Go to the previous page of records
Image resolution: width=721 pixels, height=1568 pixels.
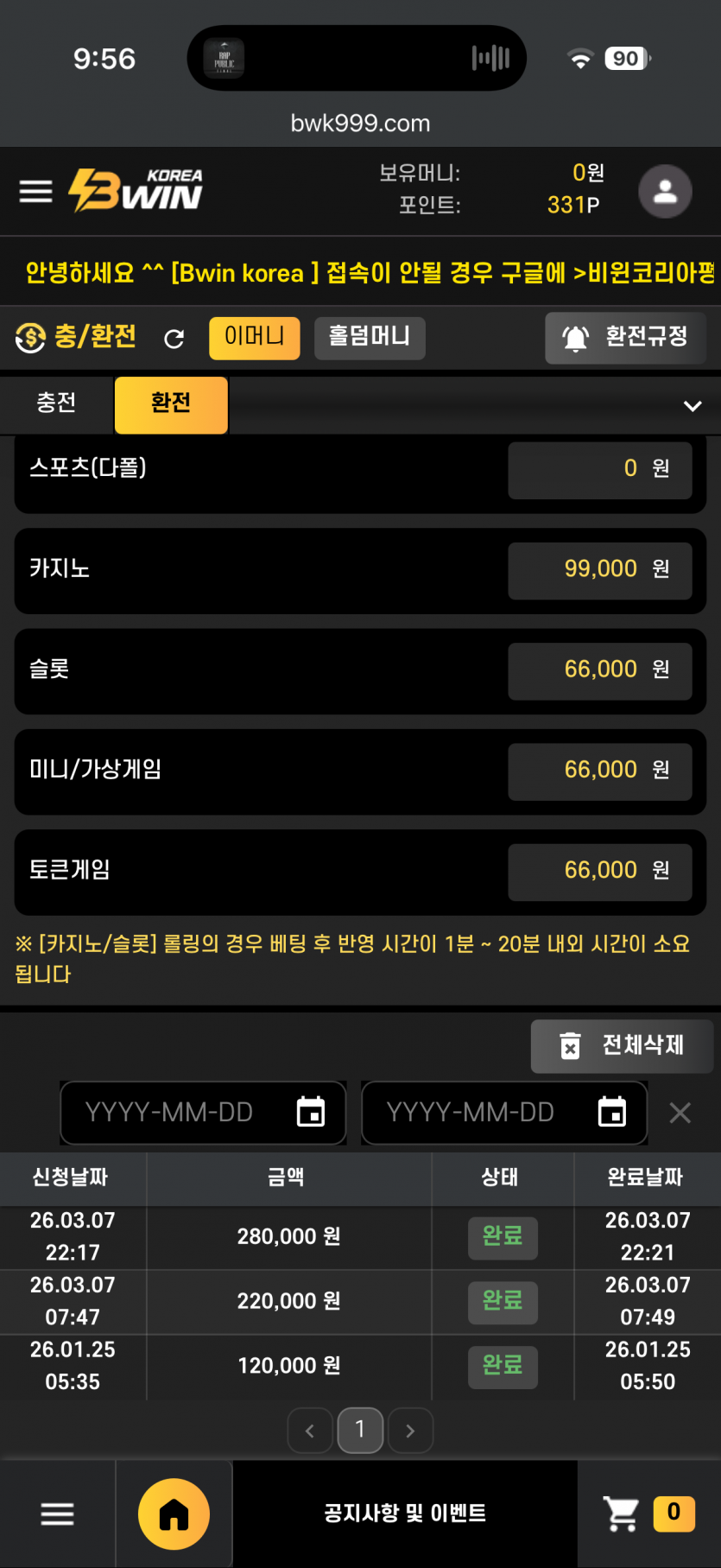tap(310, 1431)
